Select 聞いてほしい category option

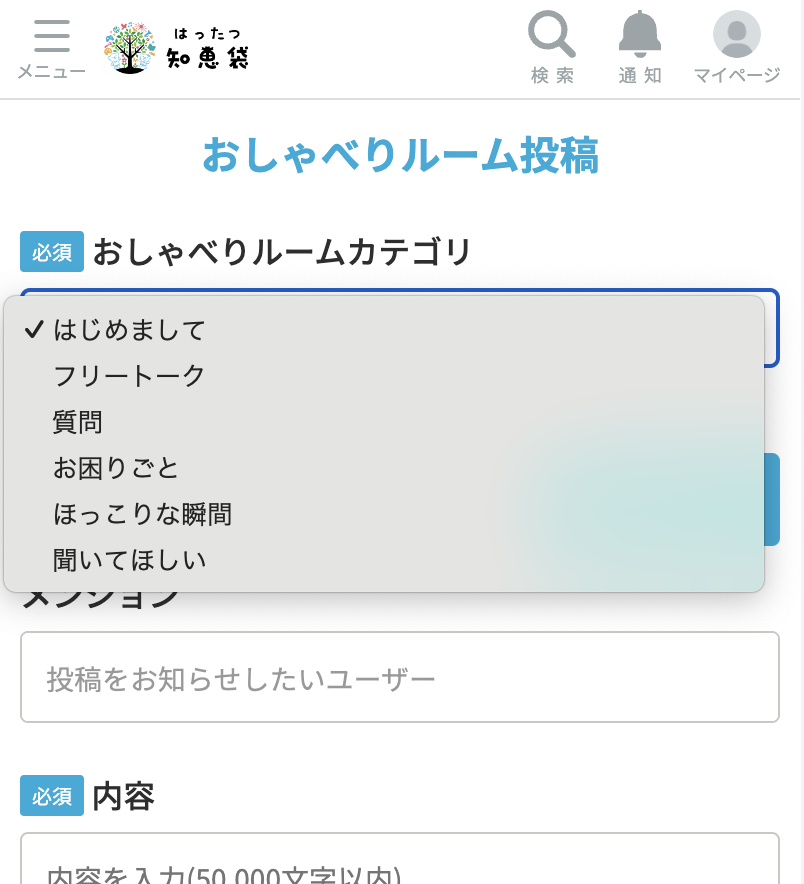coord(129,560)
